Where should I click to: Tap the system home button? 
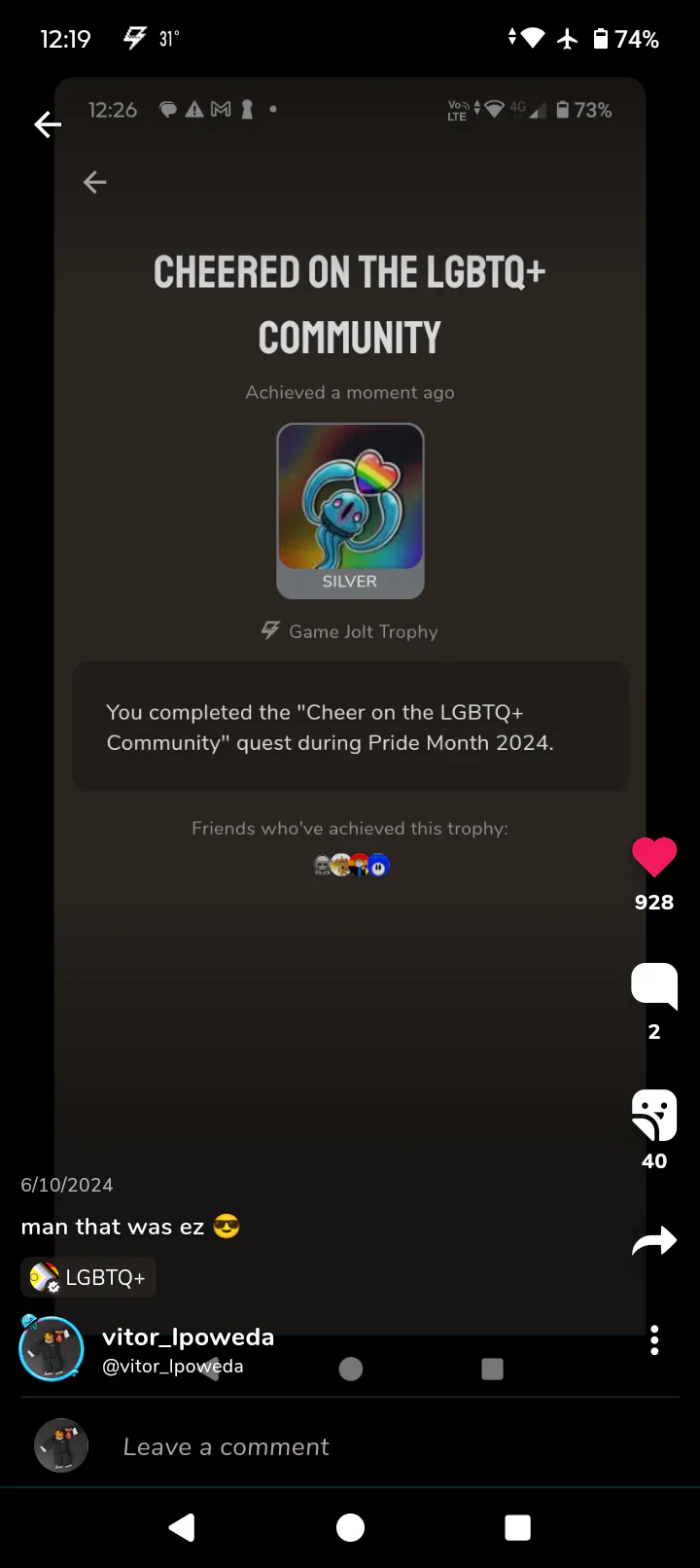(350, 1527)
